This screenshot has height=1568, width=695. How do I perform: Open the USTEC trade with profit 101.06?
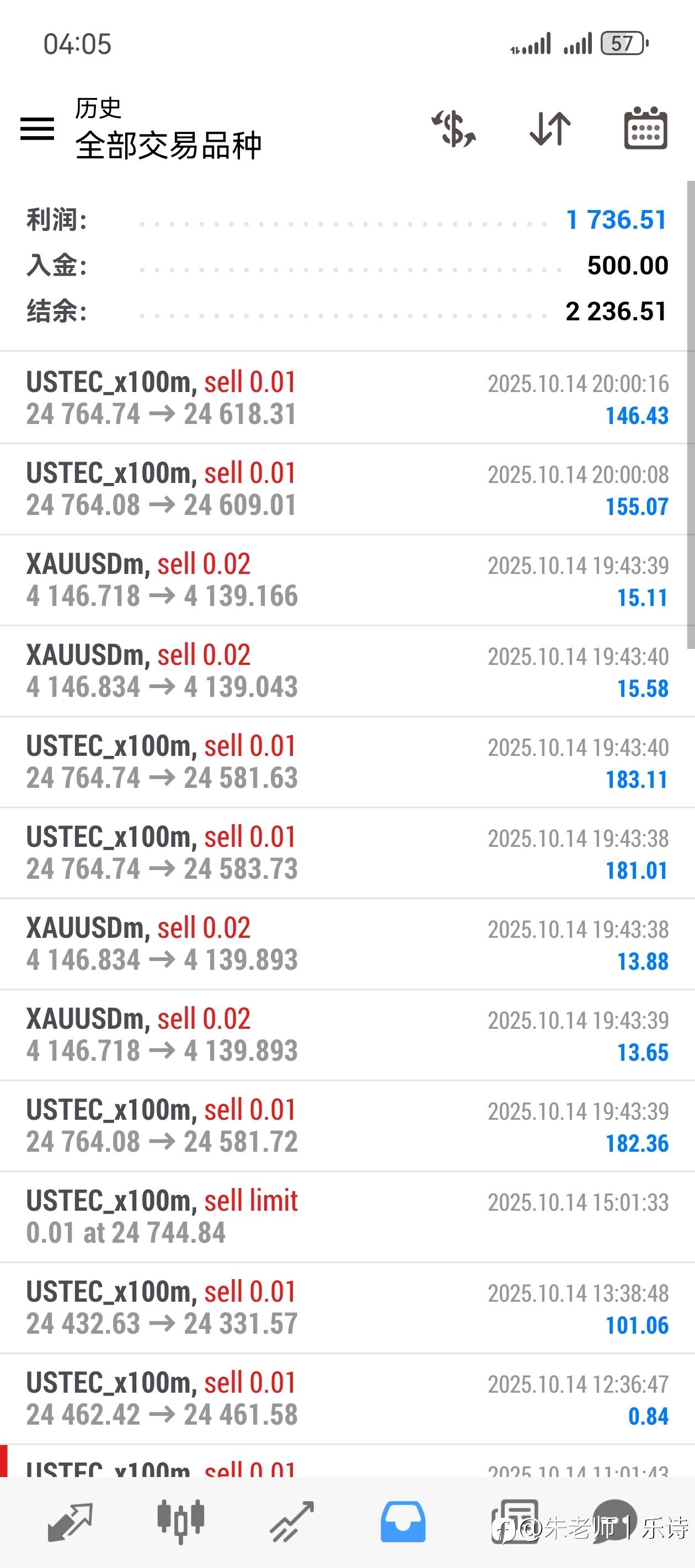point(347,1308)
